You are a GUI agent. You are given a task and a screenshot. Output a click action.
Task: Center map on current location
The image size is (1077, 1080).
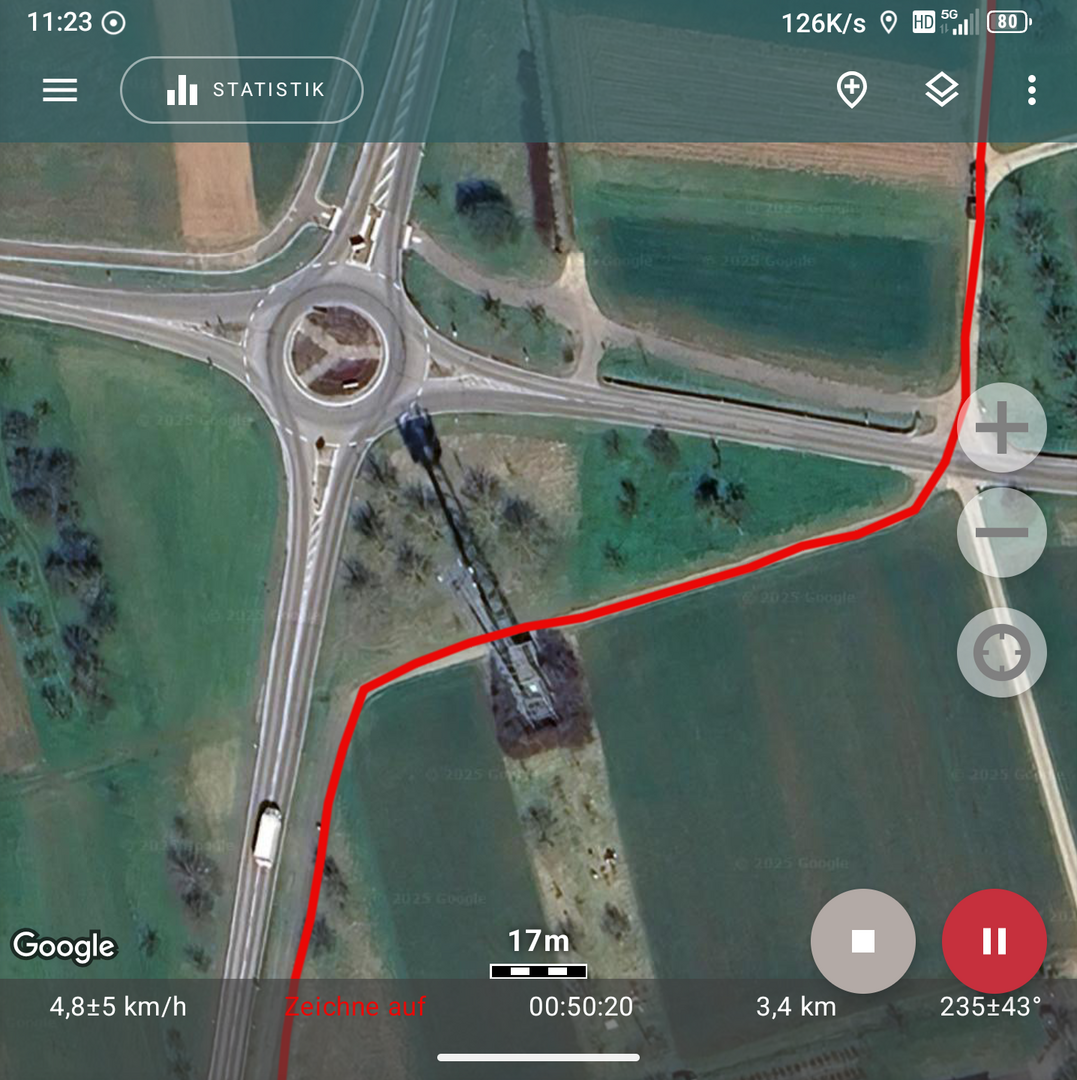(x=1001, y=653)
